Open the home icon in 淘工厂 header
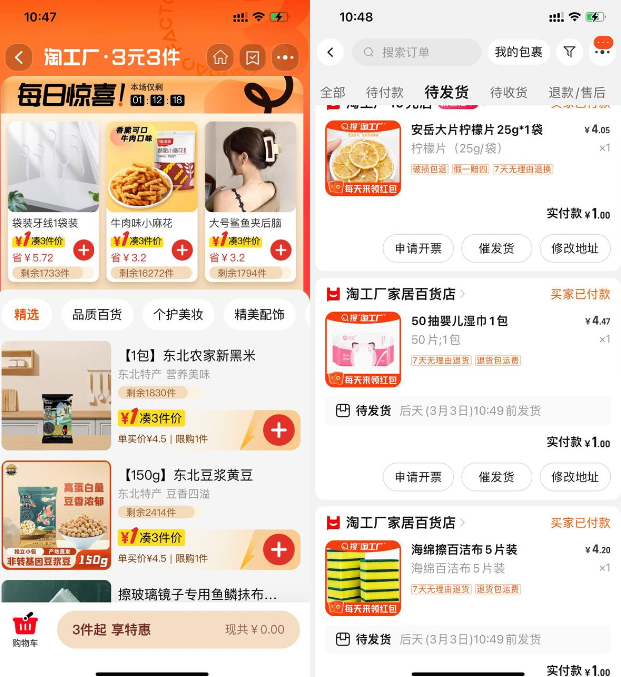Viewport: 621px width, 677px height. pyautogui.click(x=221, y=57)
